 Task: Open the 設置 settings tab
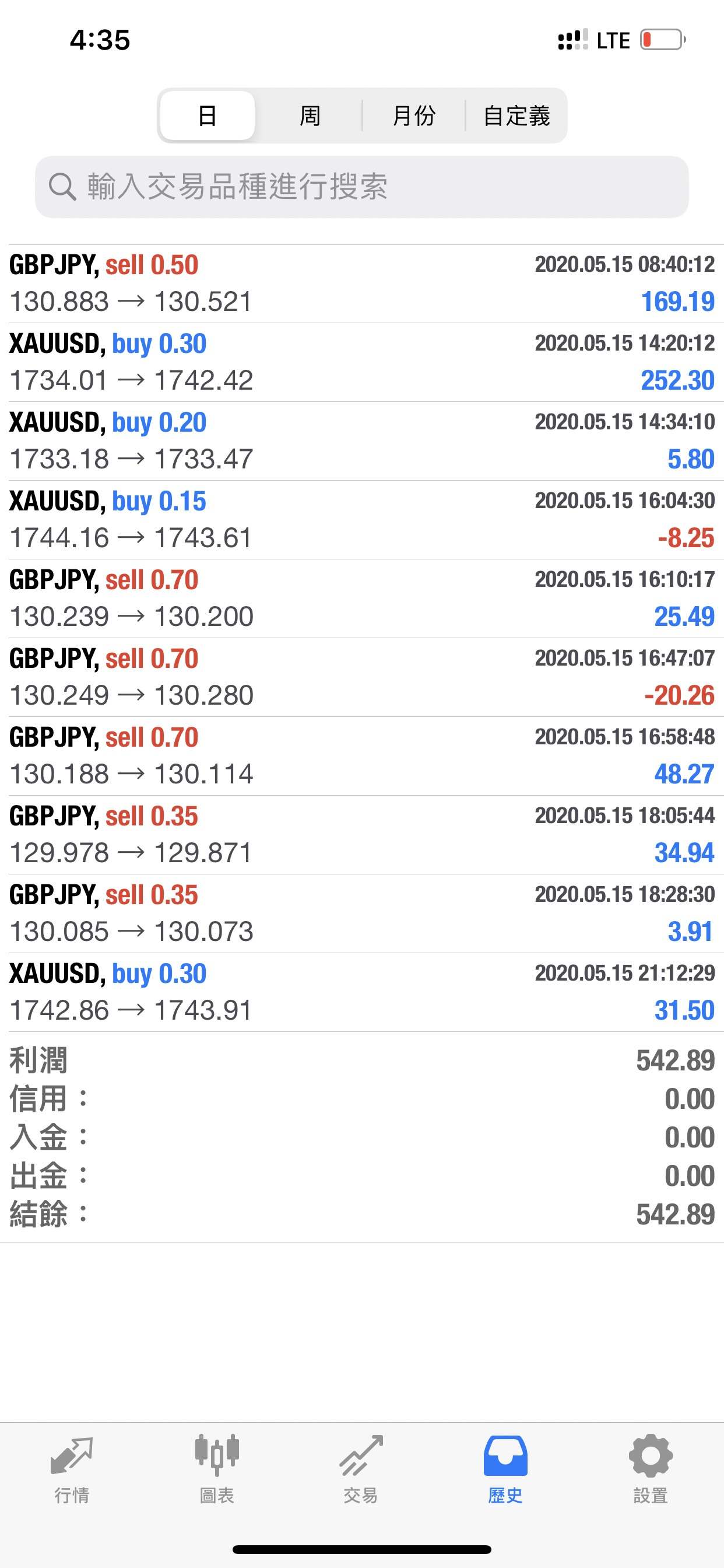651,1469
